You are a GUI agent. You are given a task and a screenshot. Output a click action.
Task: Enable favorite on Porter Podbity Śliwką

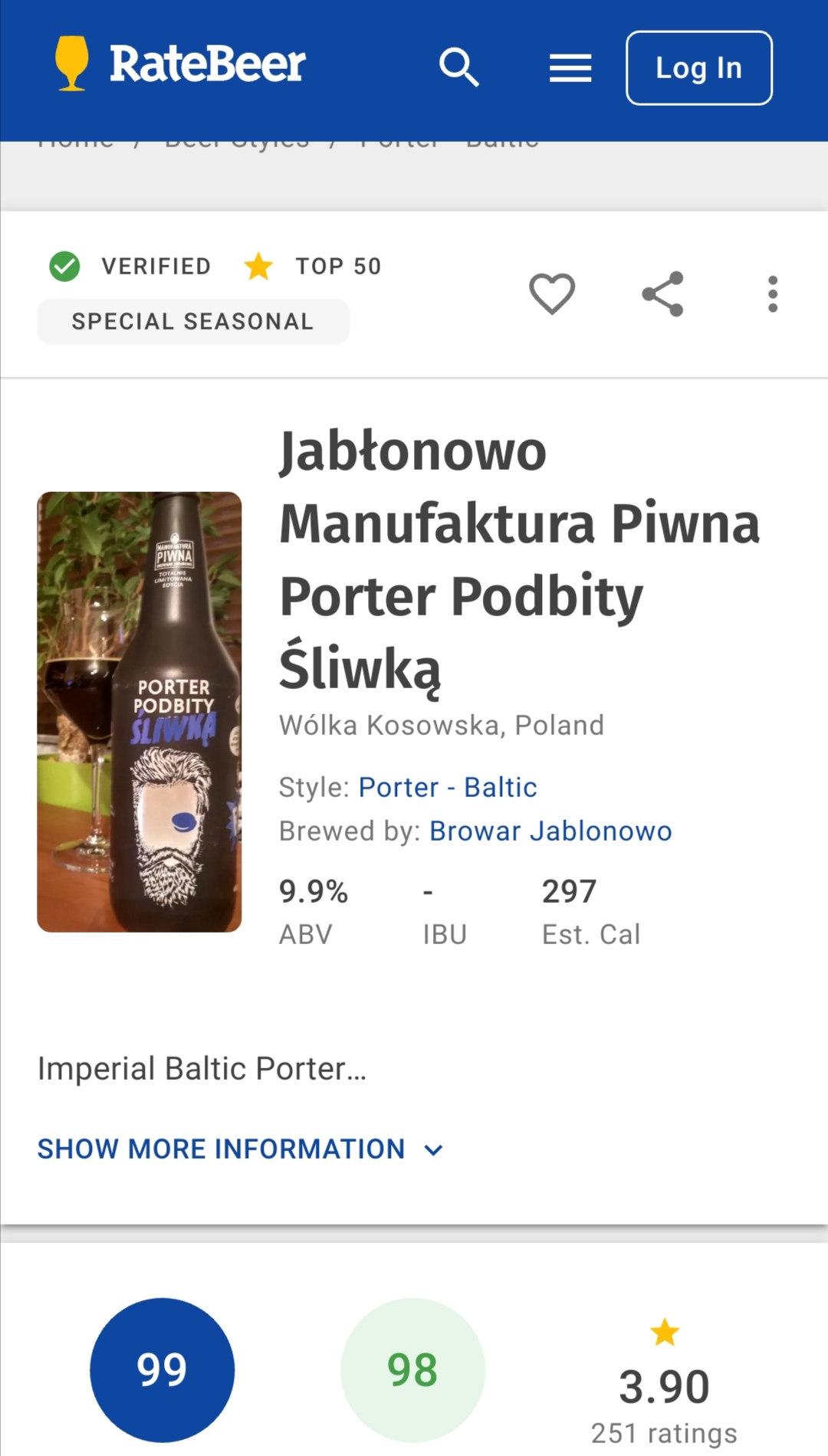tap(552, 292)
